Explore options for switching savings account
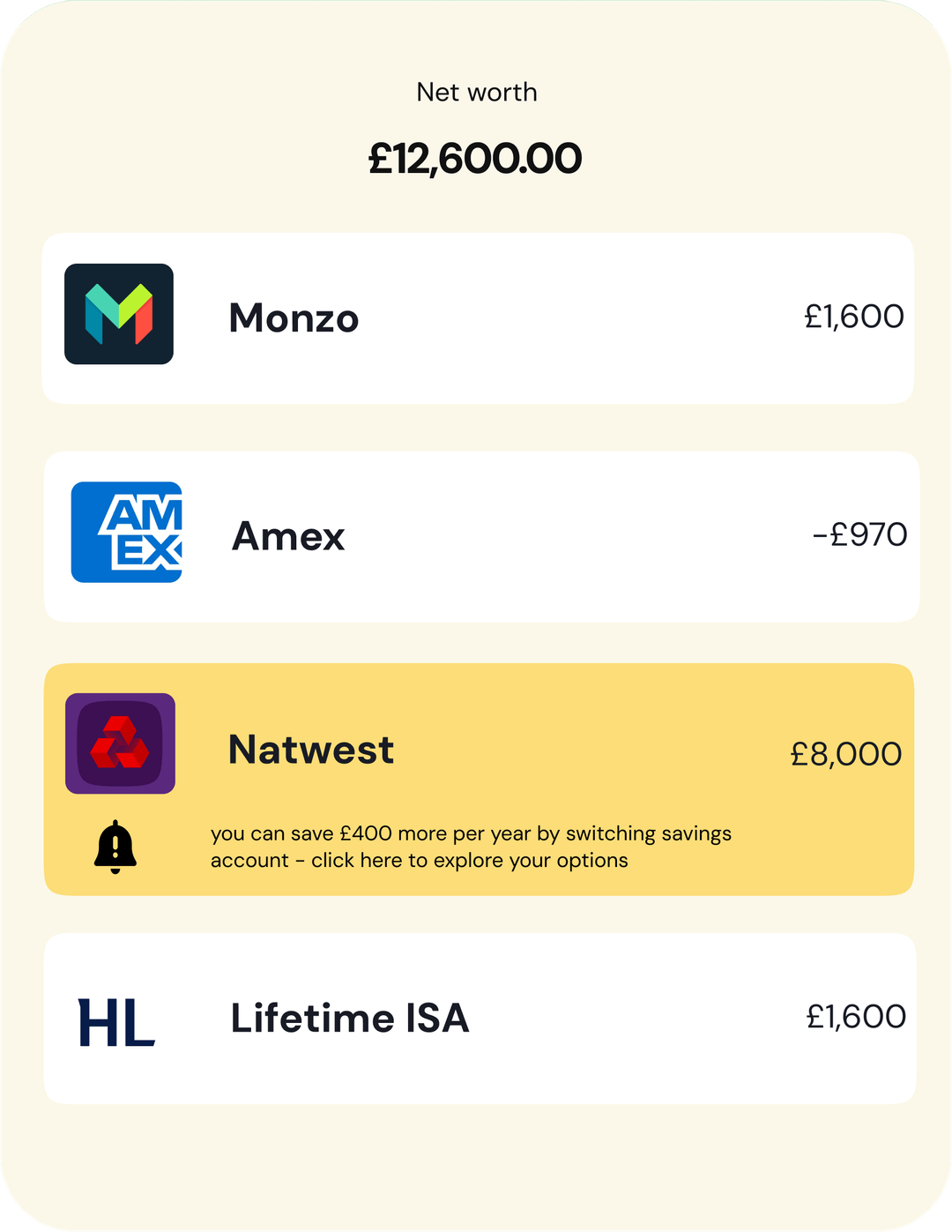Screen dimensions: 952x1232 point(470,847)
